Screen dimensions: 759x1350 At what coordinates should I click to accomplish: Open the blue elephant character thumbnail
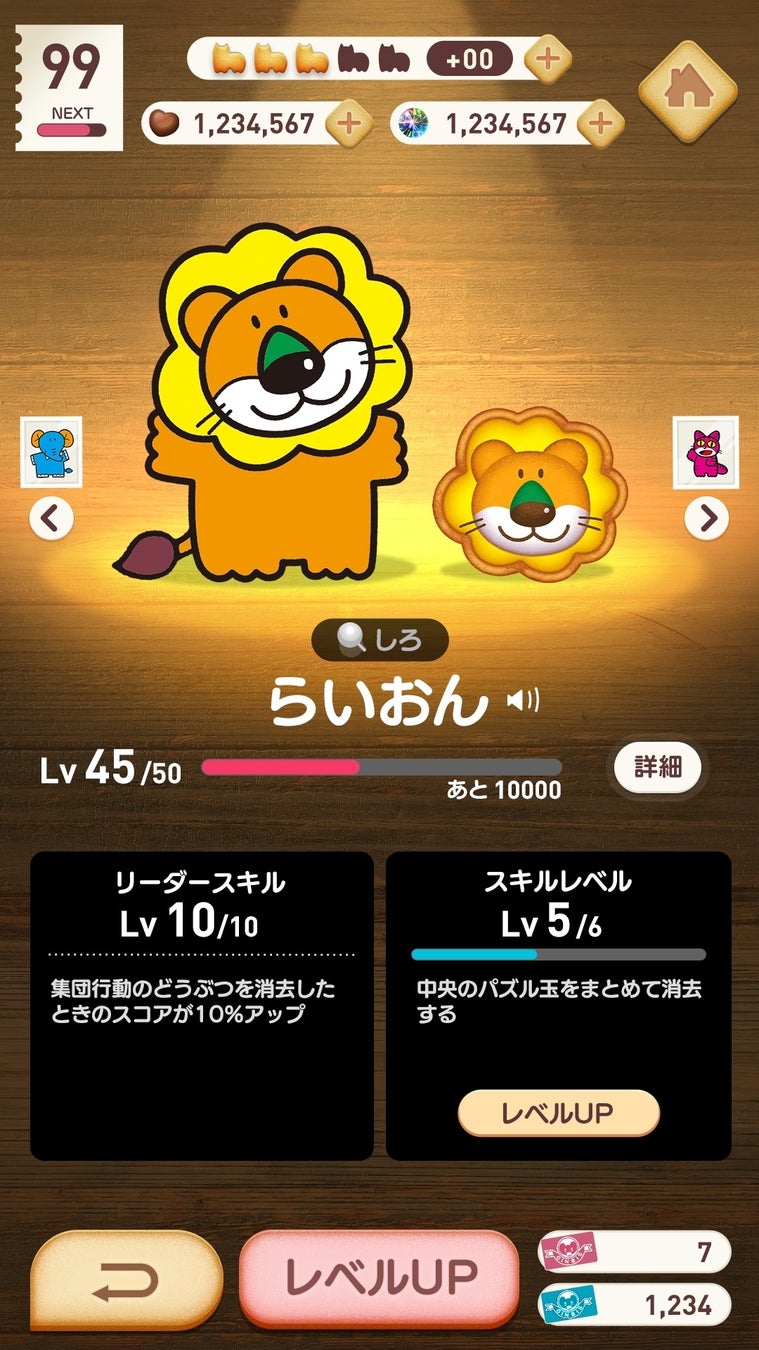(51, 452)
